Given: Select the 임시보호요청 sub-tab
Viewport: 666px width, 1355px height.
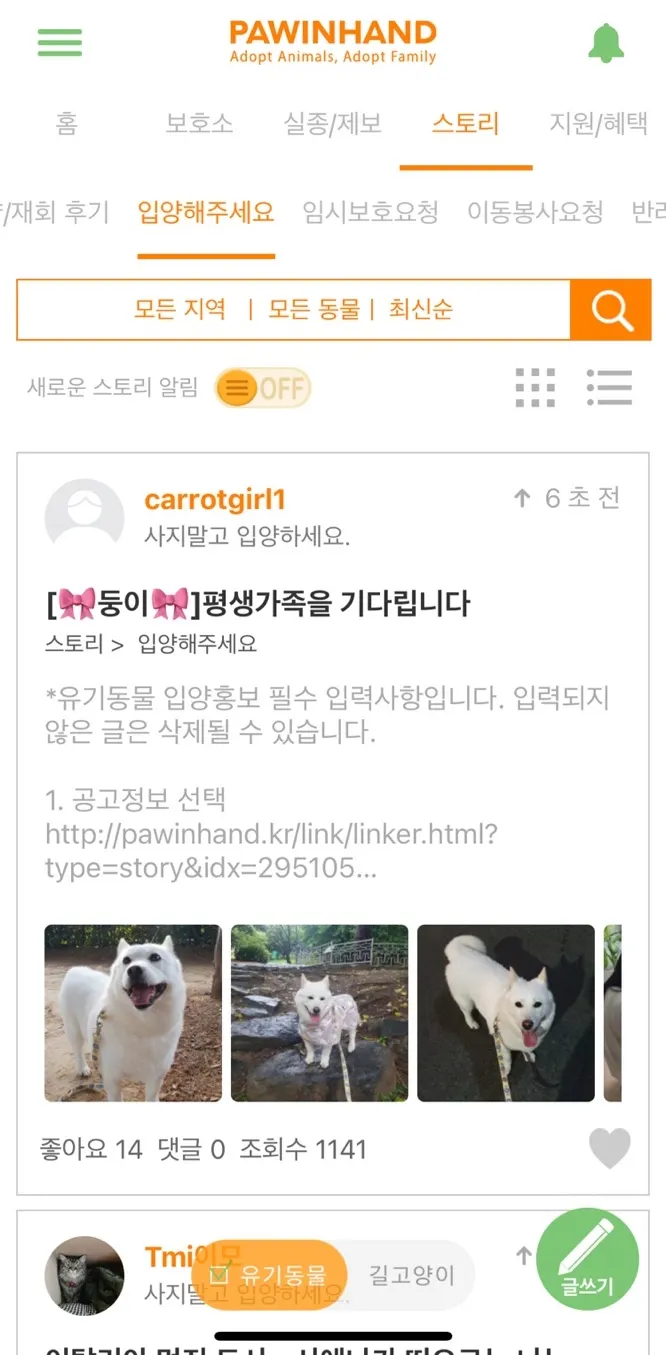Looking at the screenshot, I should point(371,212).
